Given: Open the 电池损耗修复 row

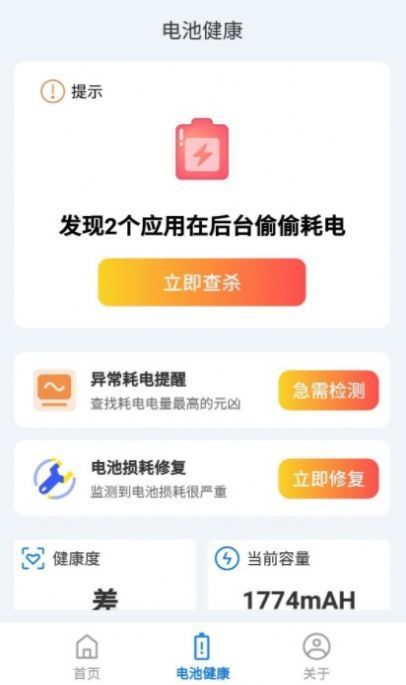Looking at the screenshot, I should pyautogui.click(x=202, y=478).
